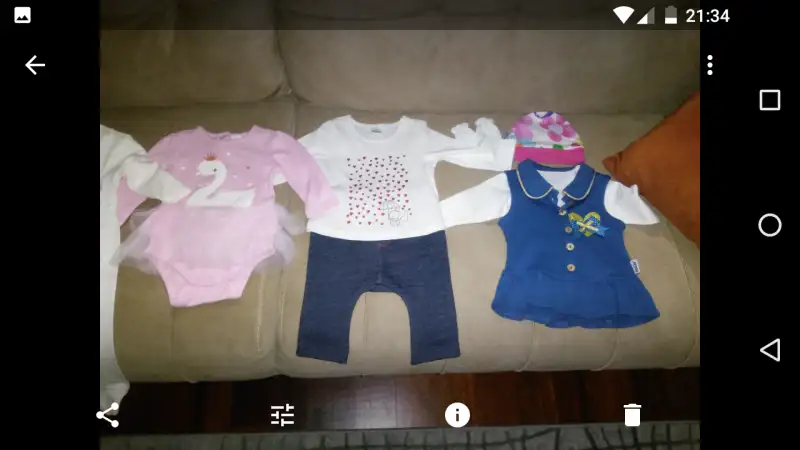Go back using the top arrow

[x=35, y=65]
